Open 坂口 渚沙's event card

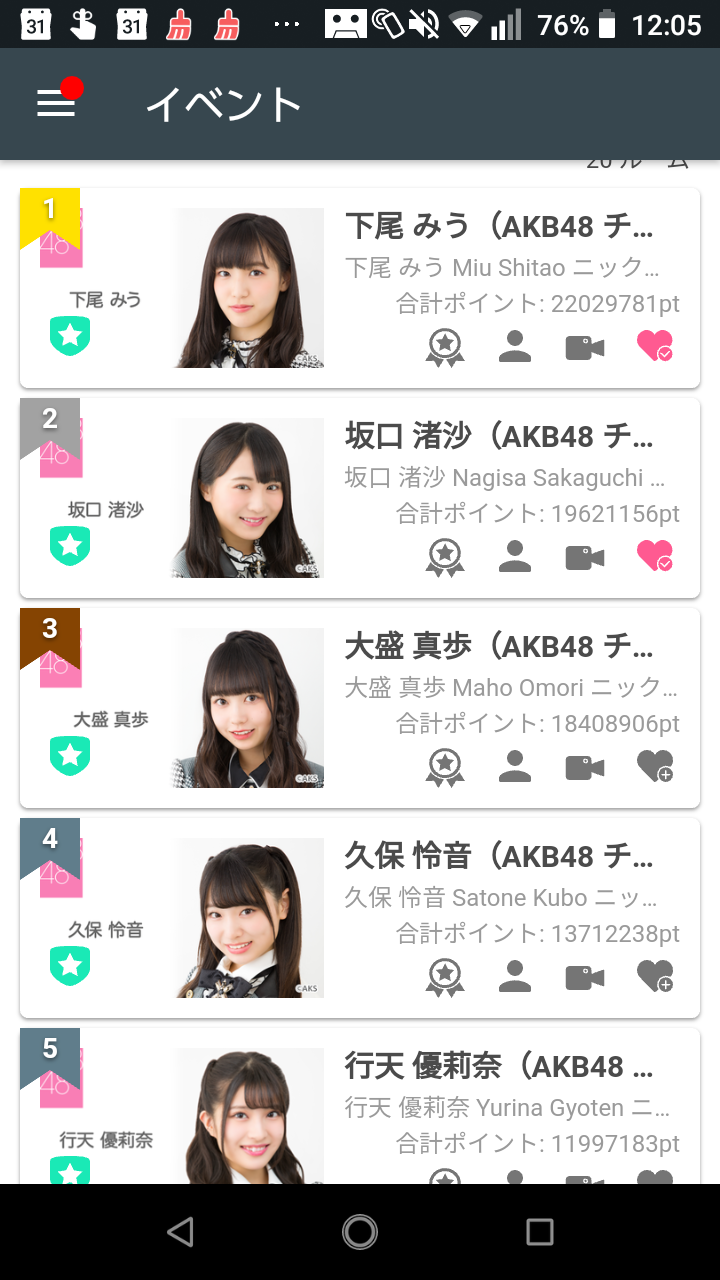[x=360, y=498]
